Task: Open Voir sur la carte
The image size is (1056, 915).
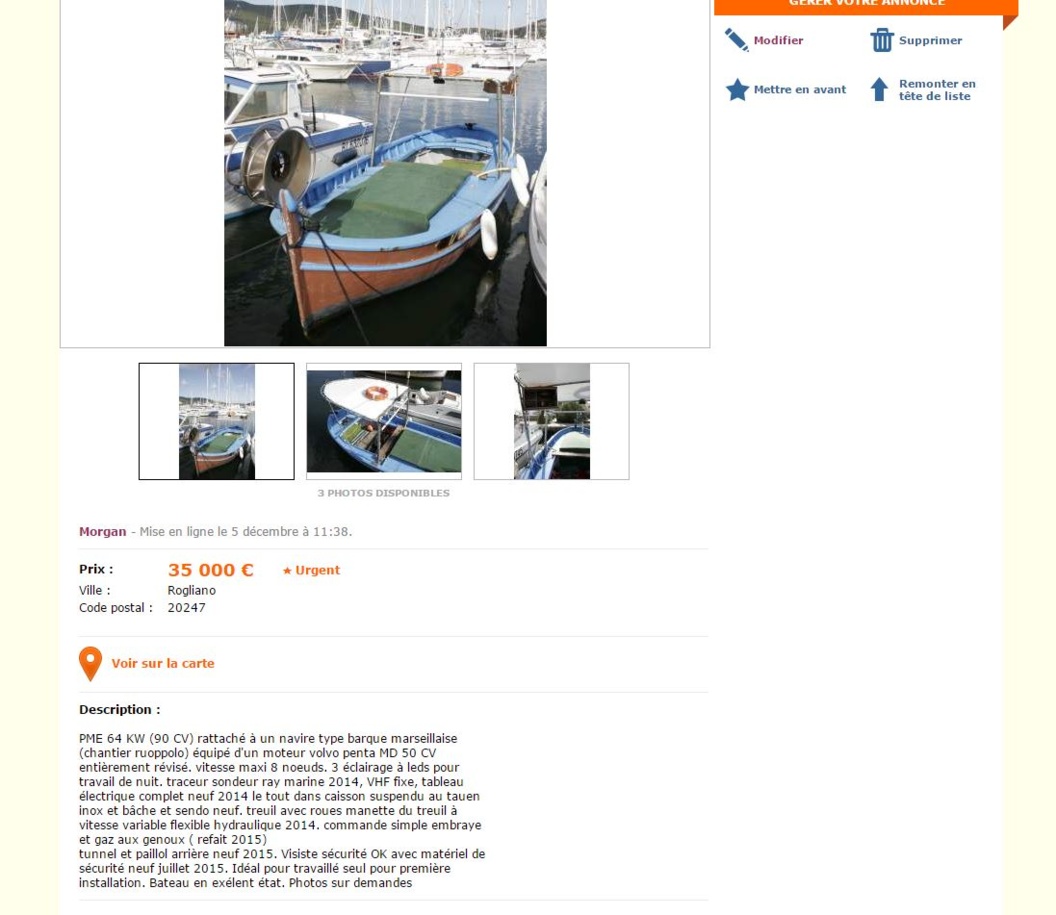Action: tap(162, 663)
